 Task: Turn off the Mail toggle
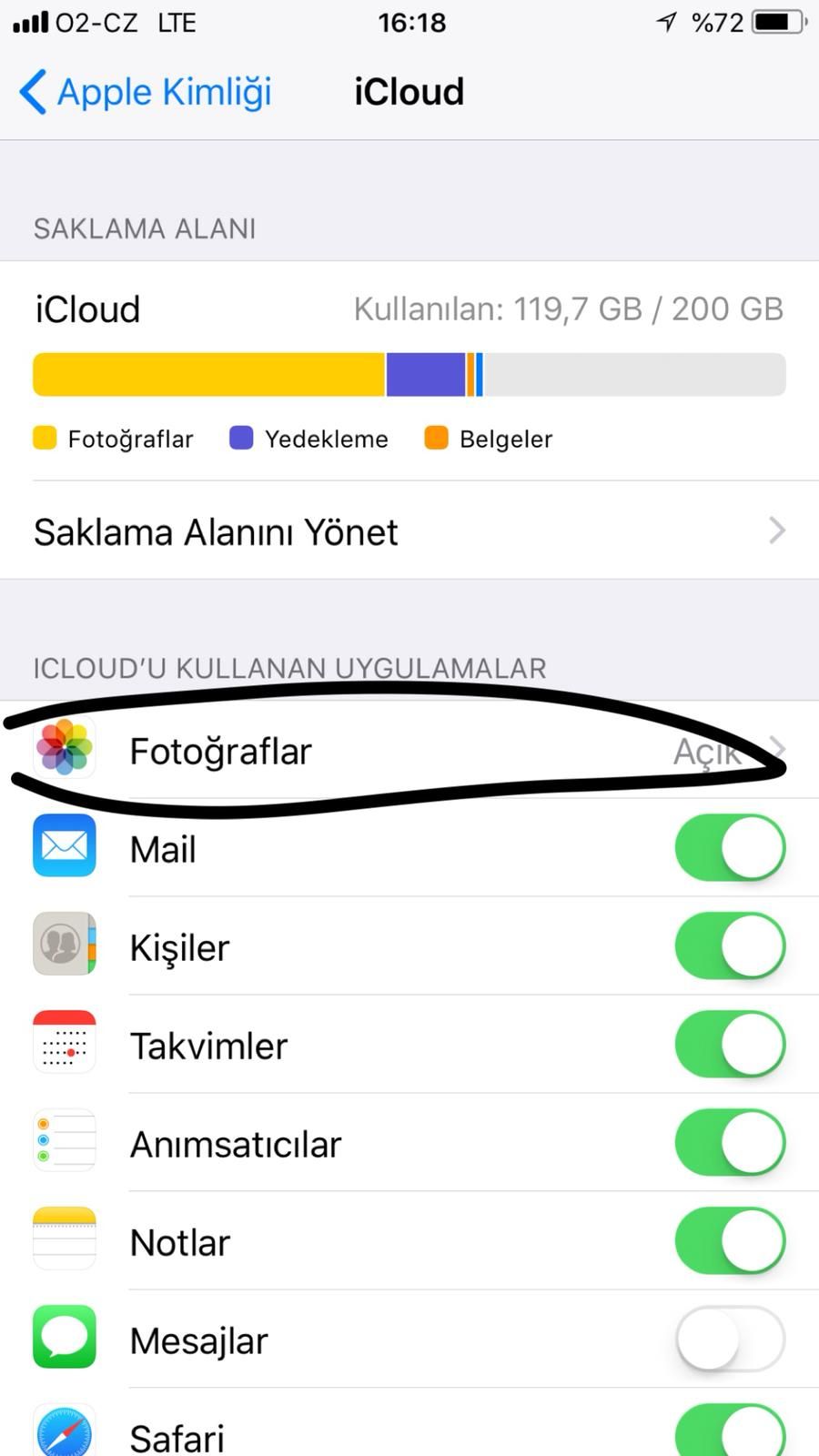point(730,848)
